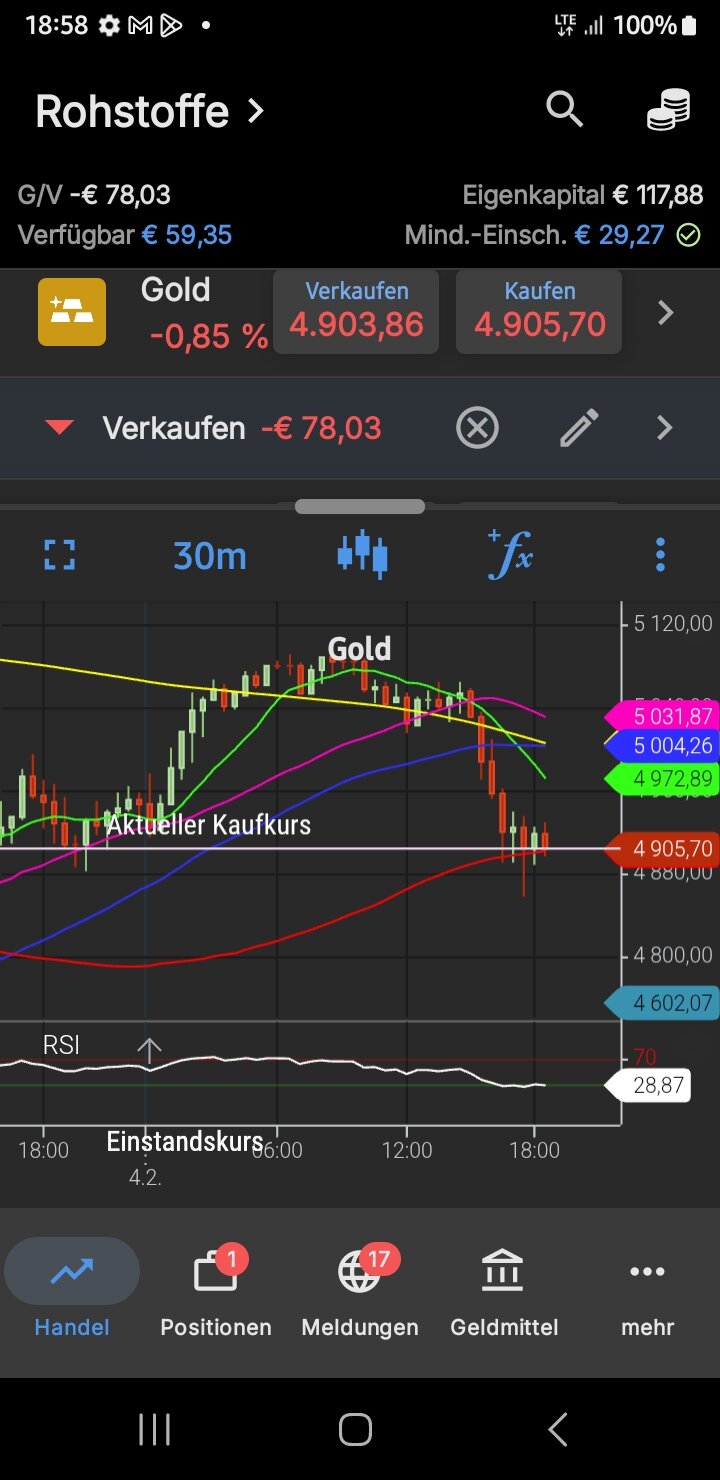Tap Kaufen price 4.905,70
The width and height of the screenshot is (720, 1480).
(540, 311)
